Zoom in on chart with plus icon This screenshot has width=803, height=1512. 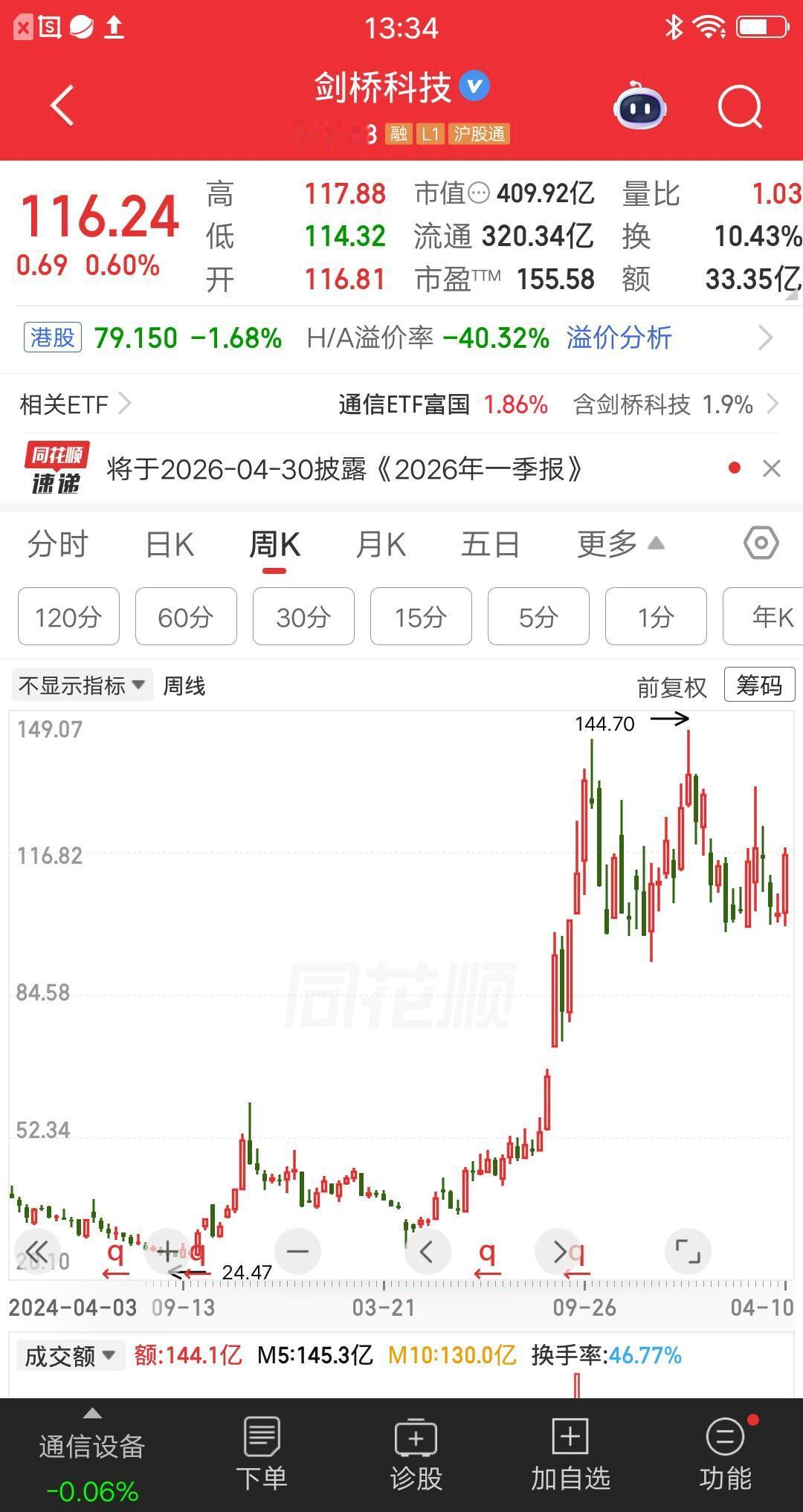pyautogui.click(x=167, y=1251)
